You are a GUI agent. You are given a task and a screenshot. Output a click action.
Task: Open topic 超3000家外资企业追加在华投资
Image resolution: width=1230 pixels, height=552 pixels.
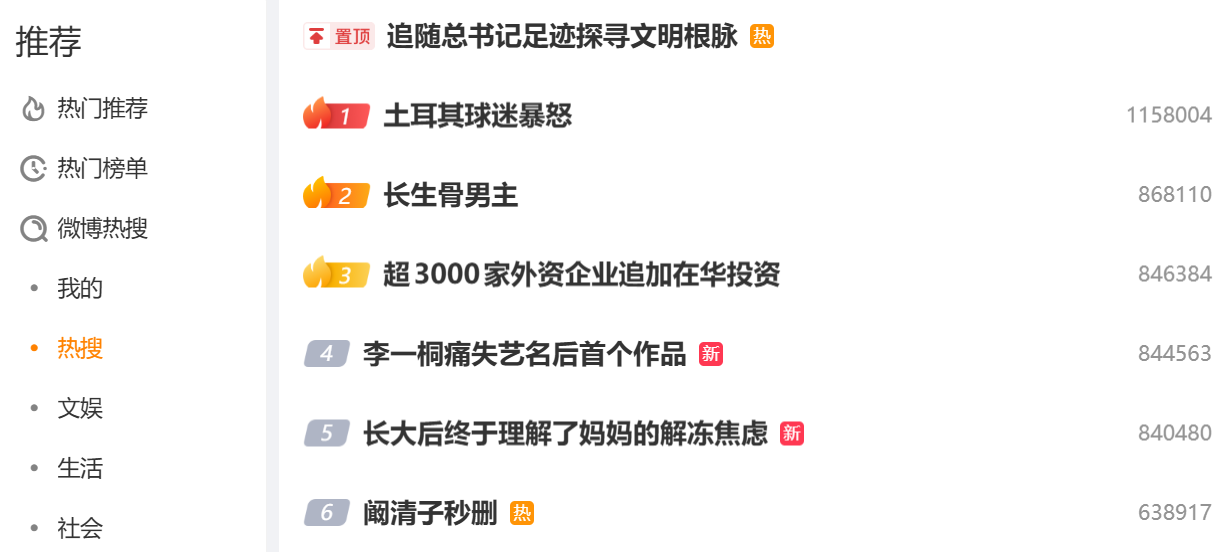pos(582,274)
